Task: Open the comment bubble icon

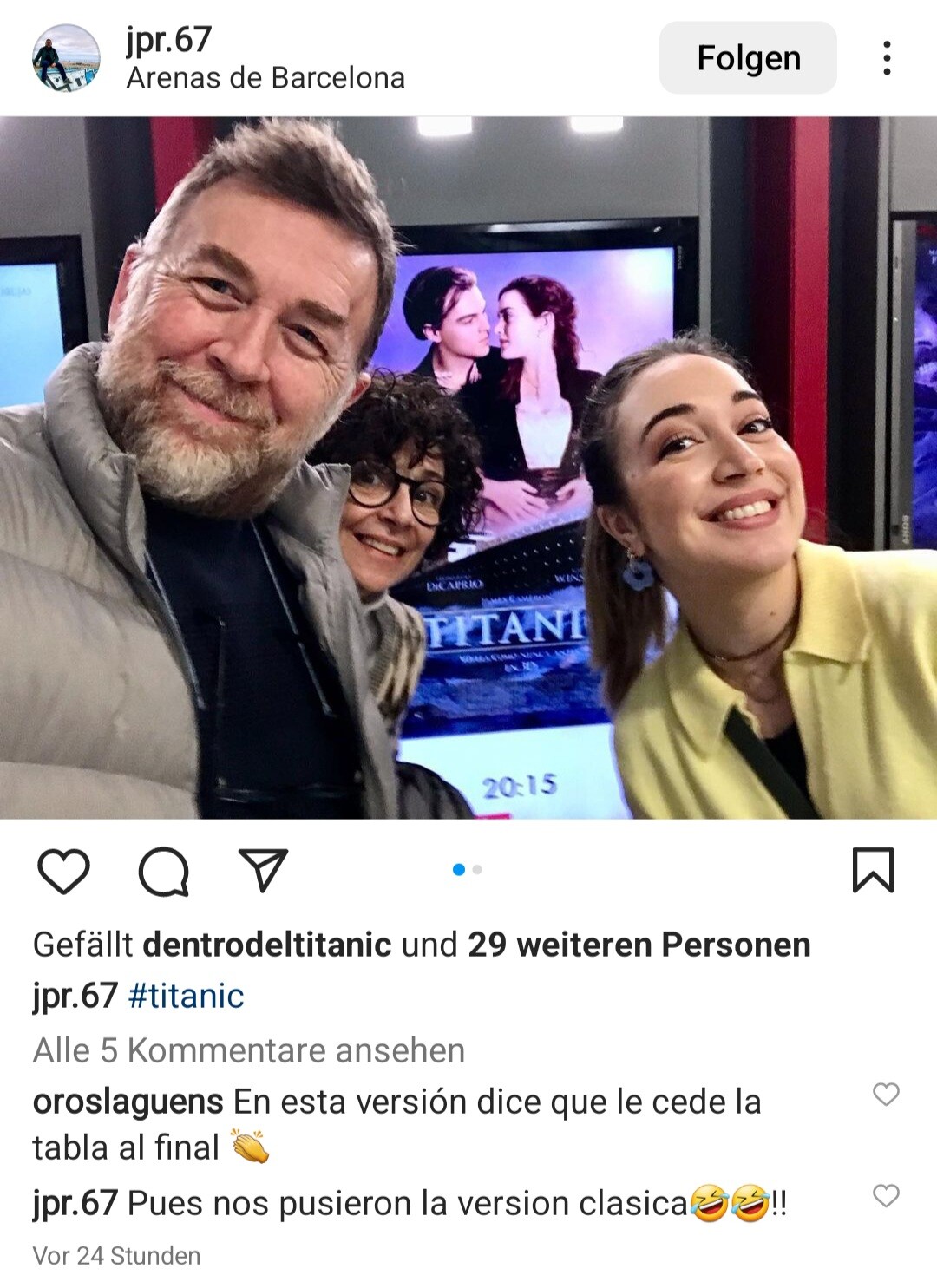Action: pos(164,870)
